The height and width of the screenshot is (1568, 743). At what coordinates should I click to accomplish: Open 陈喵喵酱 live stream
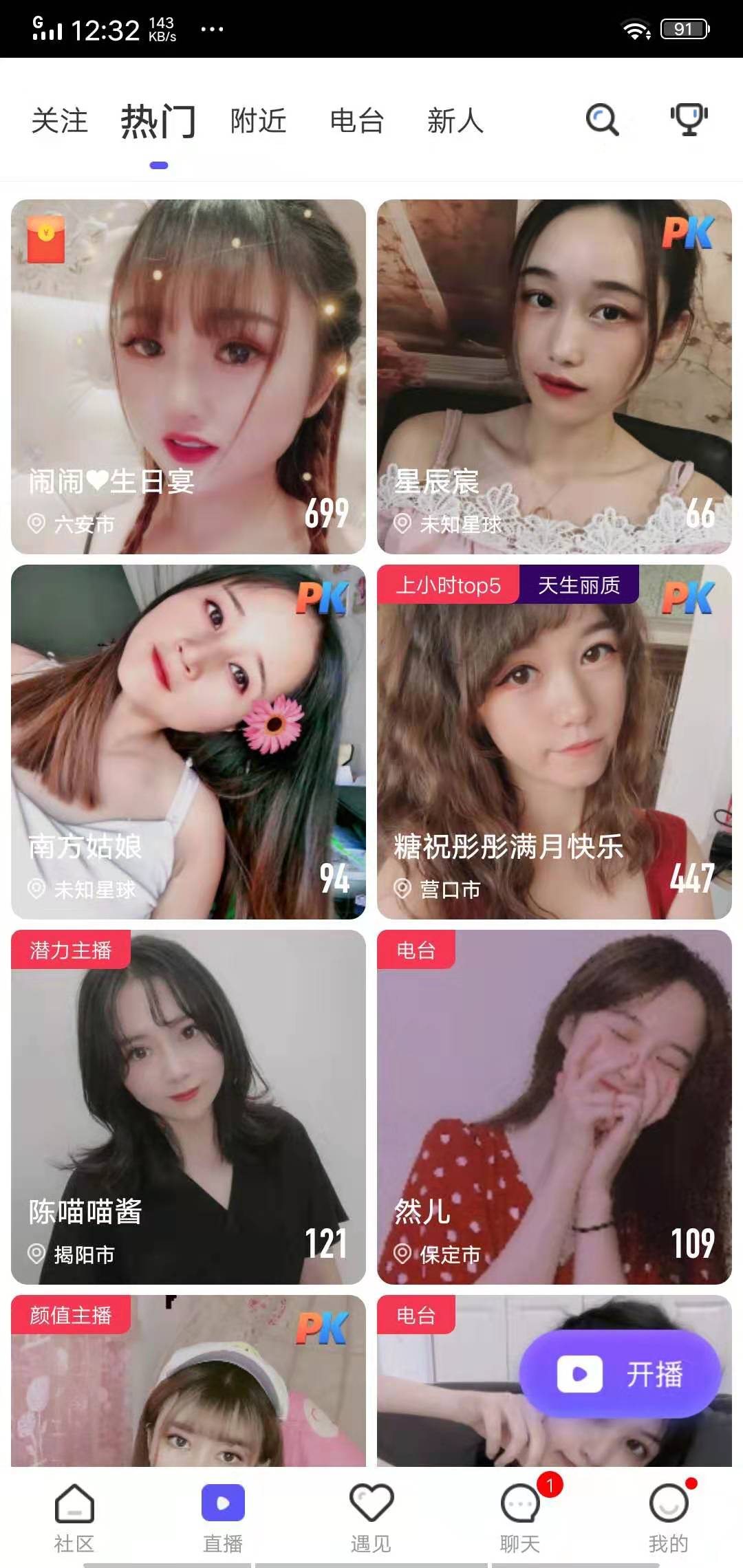[x=188, y=1107]
